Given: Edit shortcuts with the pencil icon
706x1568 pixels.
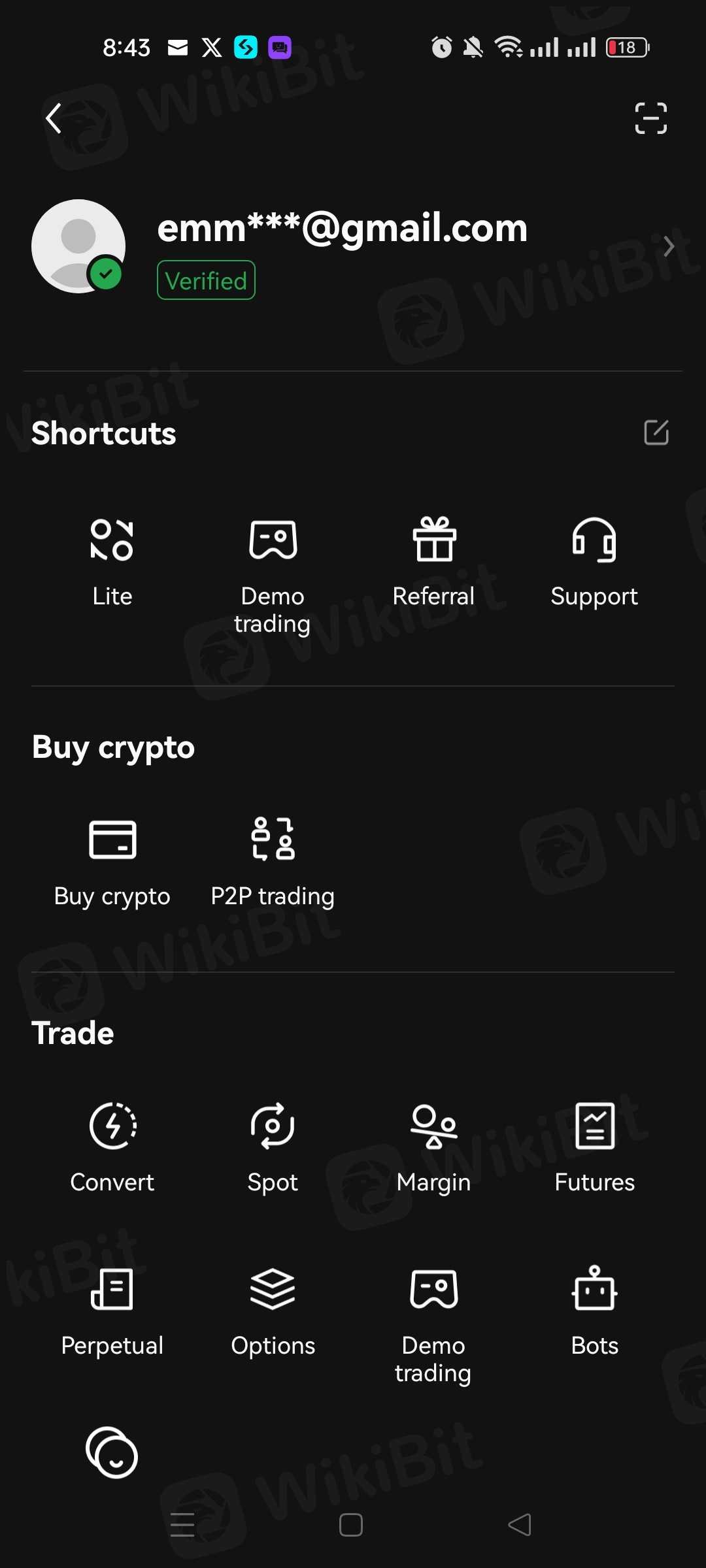Looking at the screenshot, I should click(656, 433).
